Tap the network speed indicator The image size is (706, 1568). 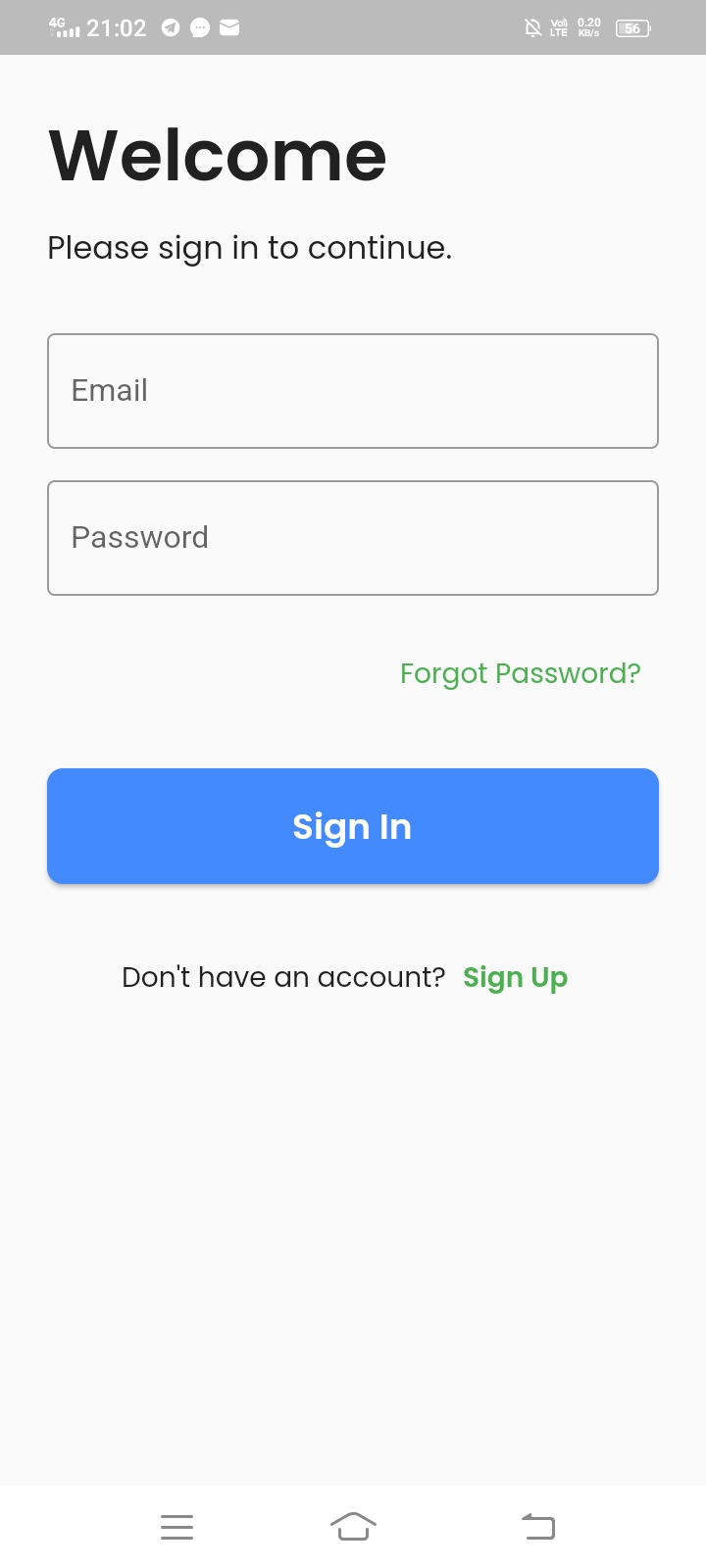pyautogui.click(x=587, y=27)
